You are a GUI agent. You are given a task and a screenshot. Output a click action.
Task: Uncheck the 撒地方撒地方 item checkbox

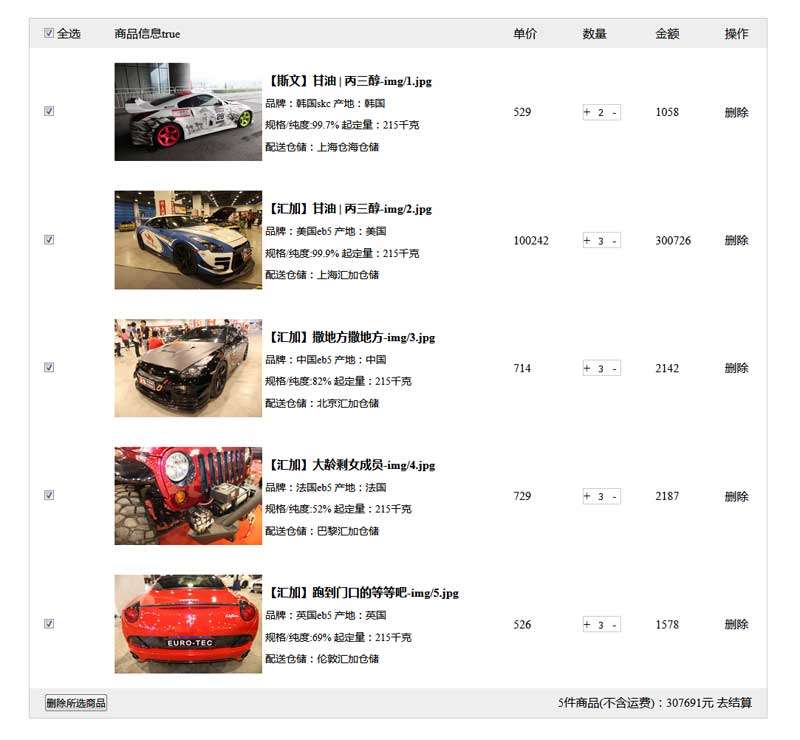(x=49, y=368)
